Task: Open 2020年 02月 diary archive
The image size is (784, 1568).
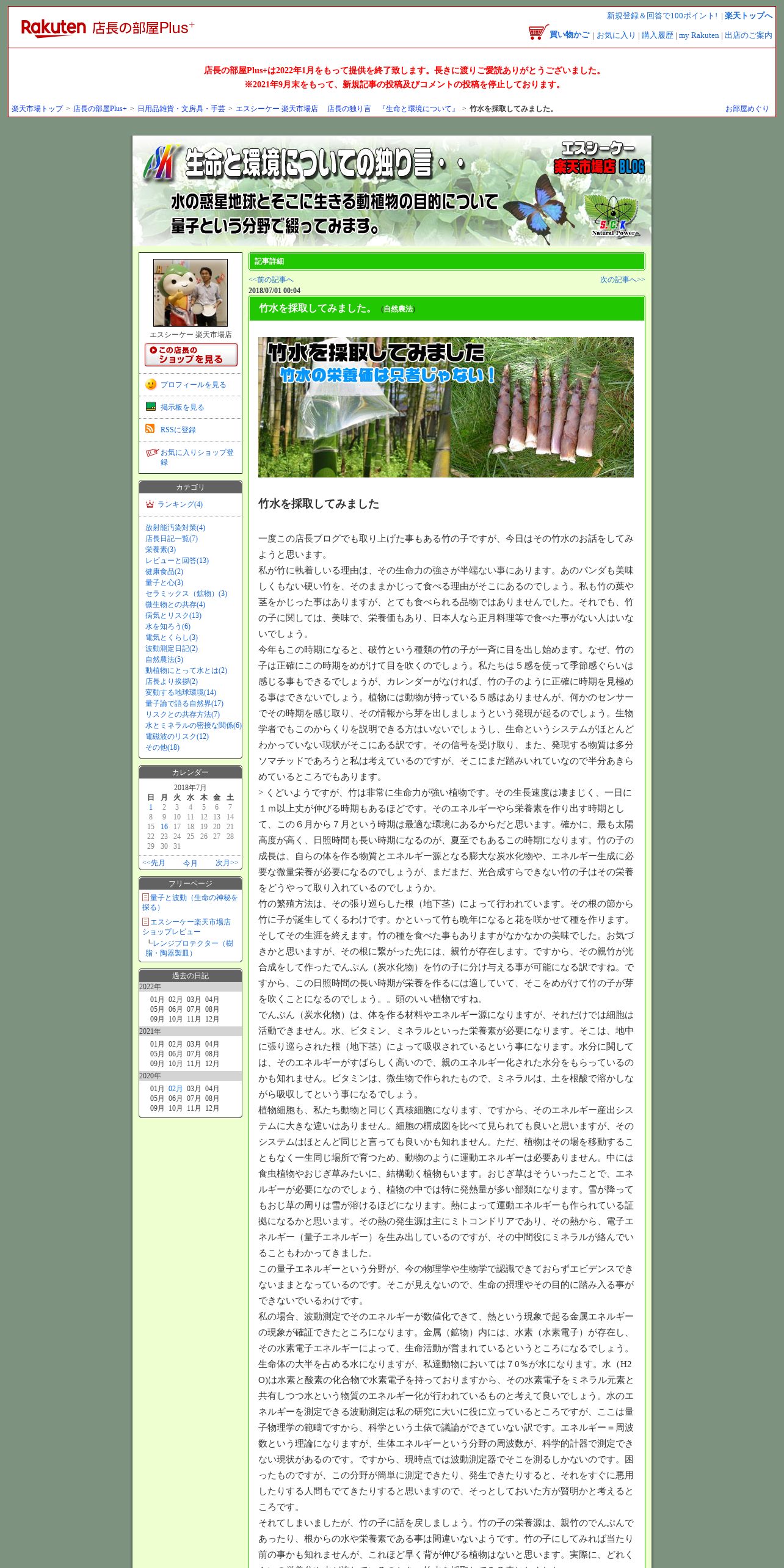Action: click(x=175, y=1089)
